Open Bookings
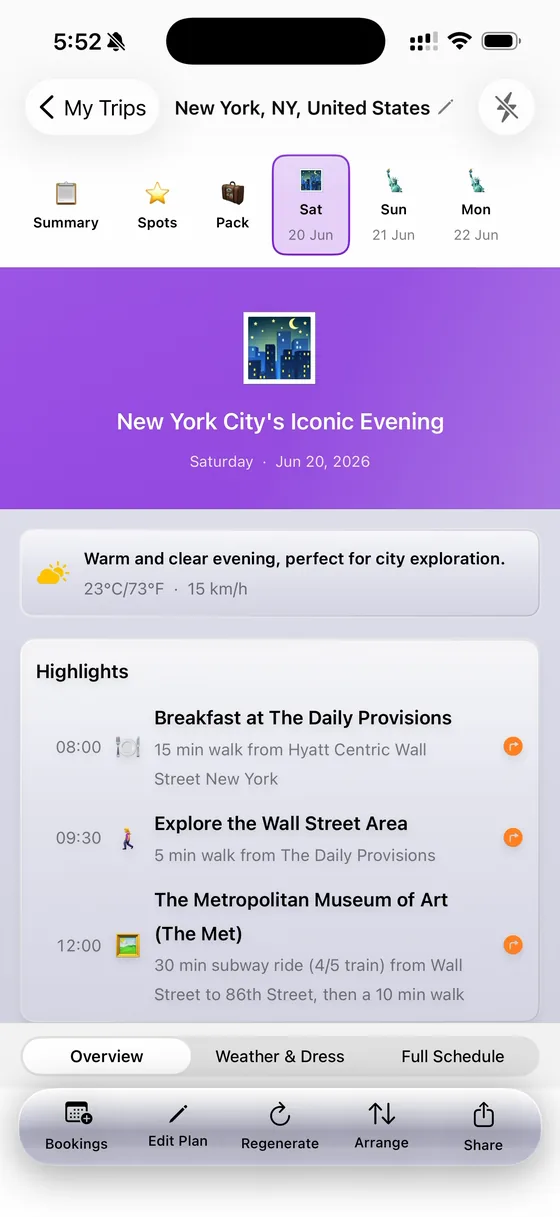Image resolution: width=560 pixels, height=1217 pixels. pos(76,1126)
